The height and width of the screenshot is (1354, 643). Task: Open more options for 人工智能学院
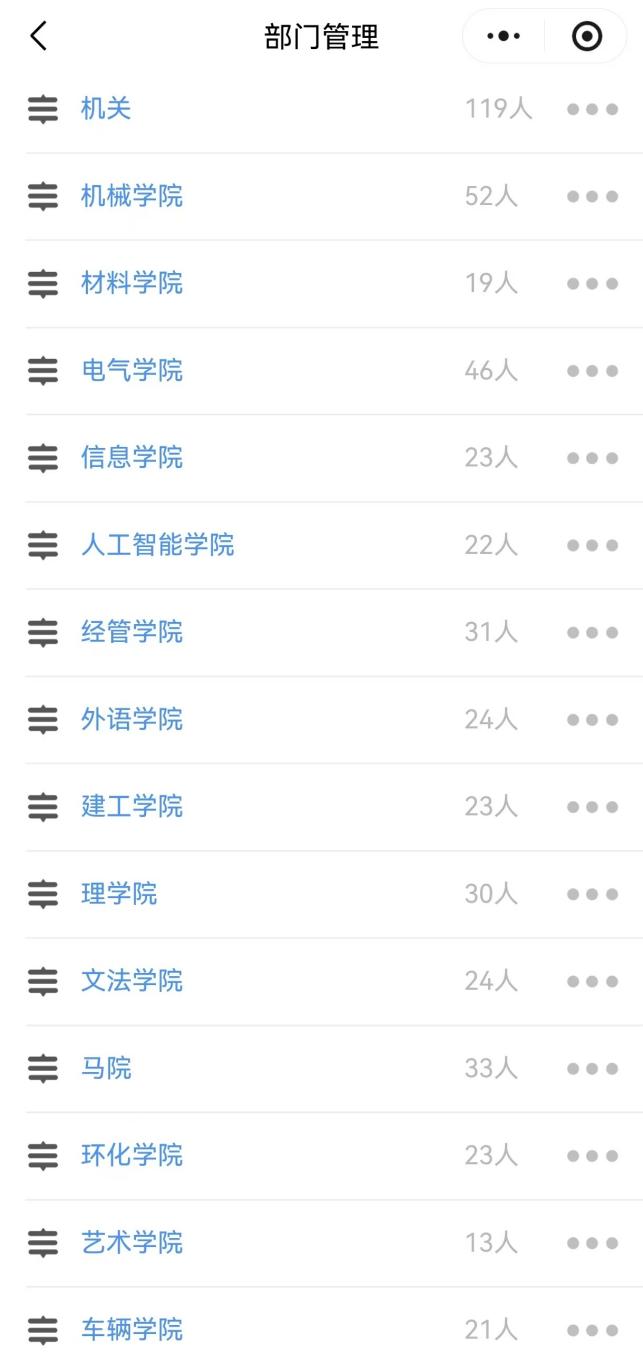[x=592, y=546]
